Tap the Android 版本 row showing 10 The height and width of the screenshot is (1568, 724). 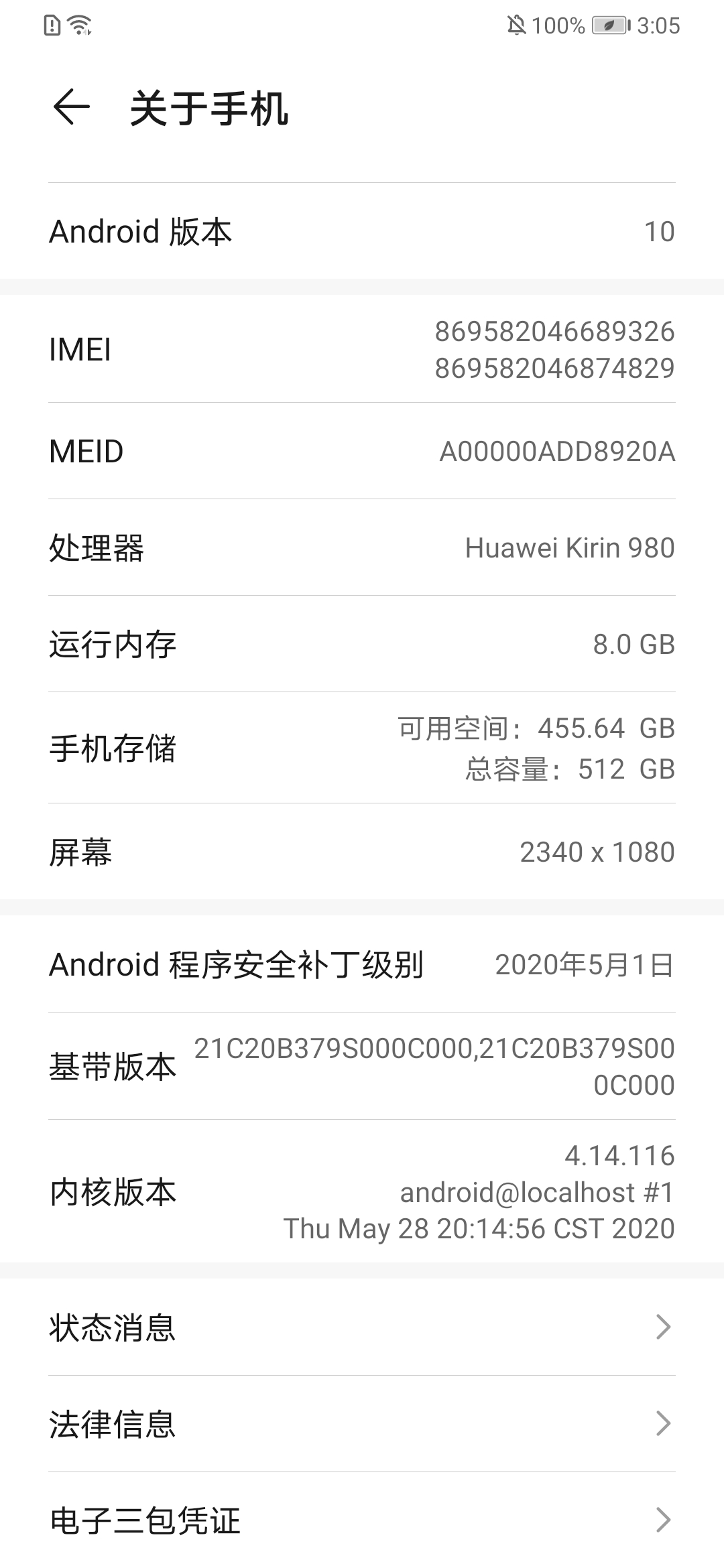click(362, 231)
